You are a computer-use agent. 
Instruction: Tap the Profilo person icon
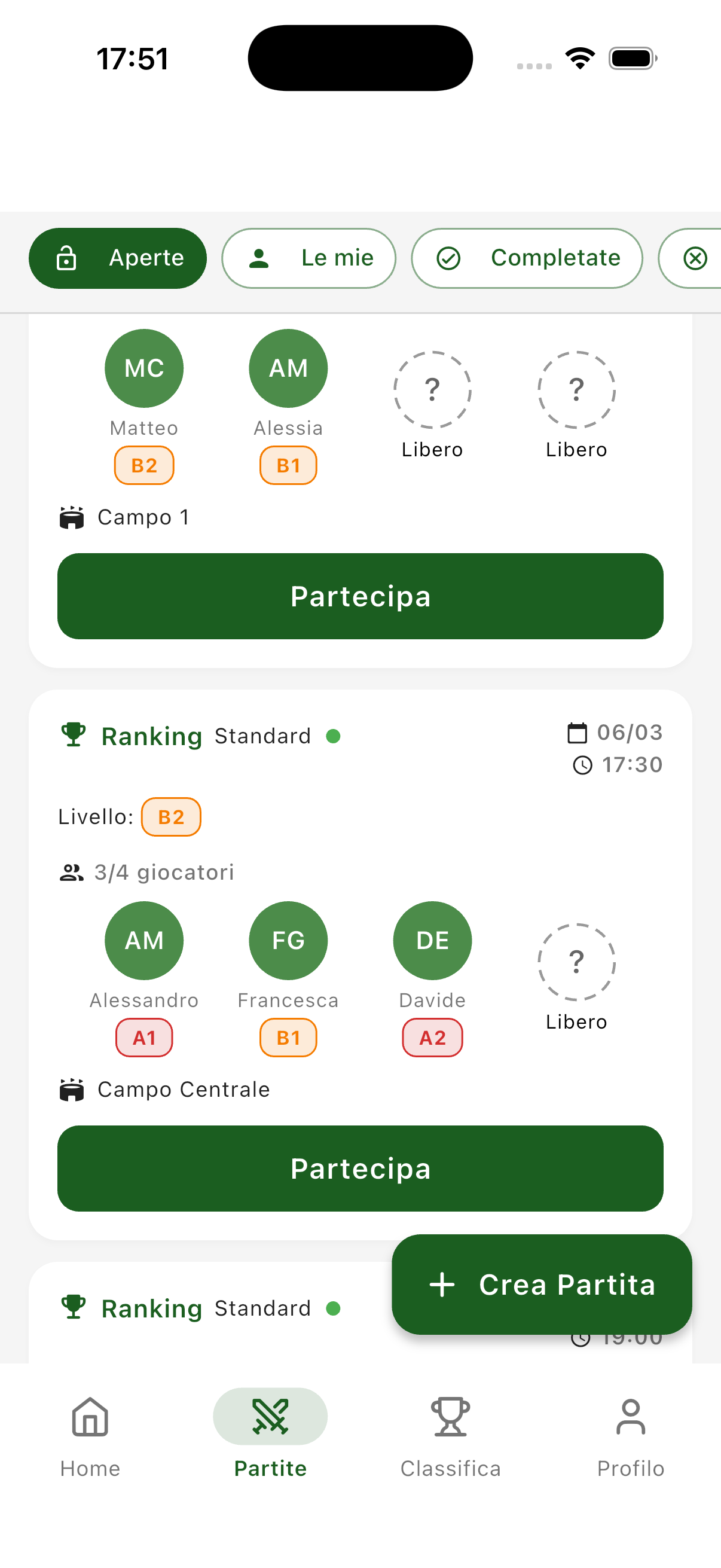(x=630, y=1417)
